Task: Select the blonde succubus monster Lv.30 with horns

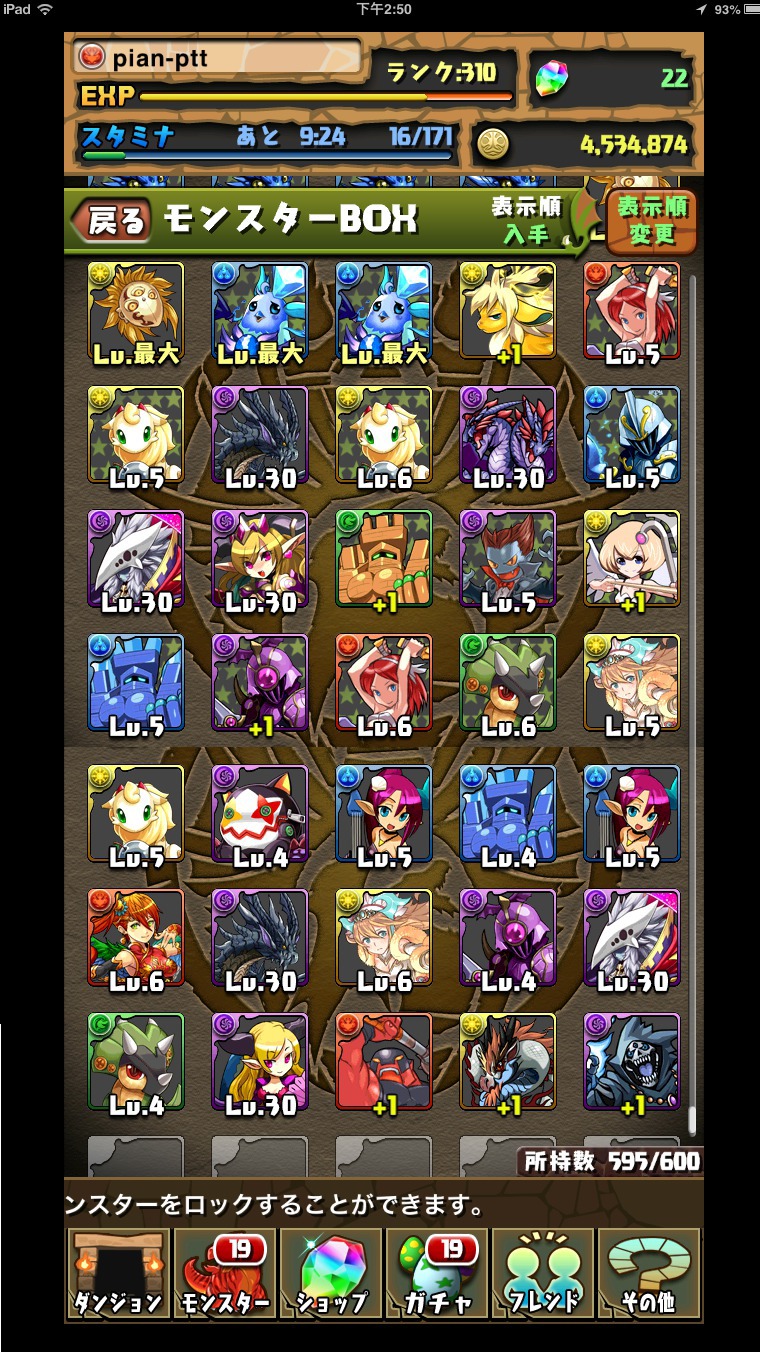Action: coord(260,1062)
